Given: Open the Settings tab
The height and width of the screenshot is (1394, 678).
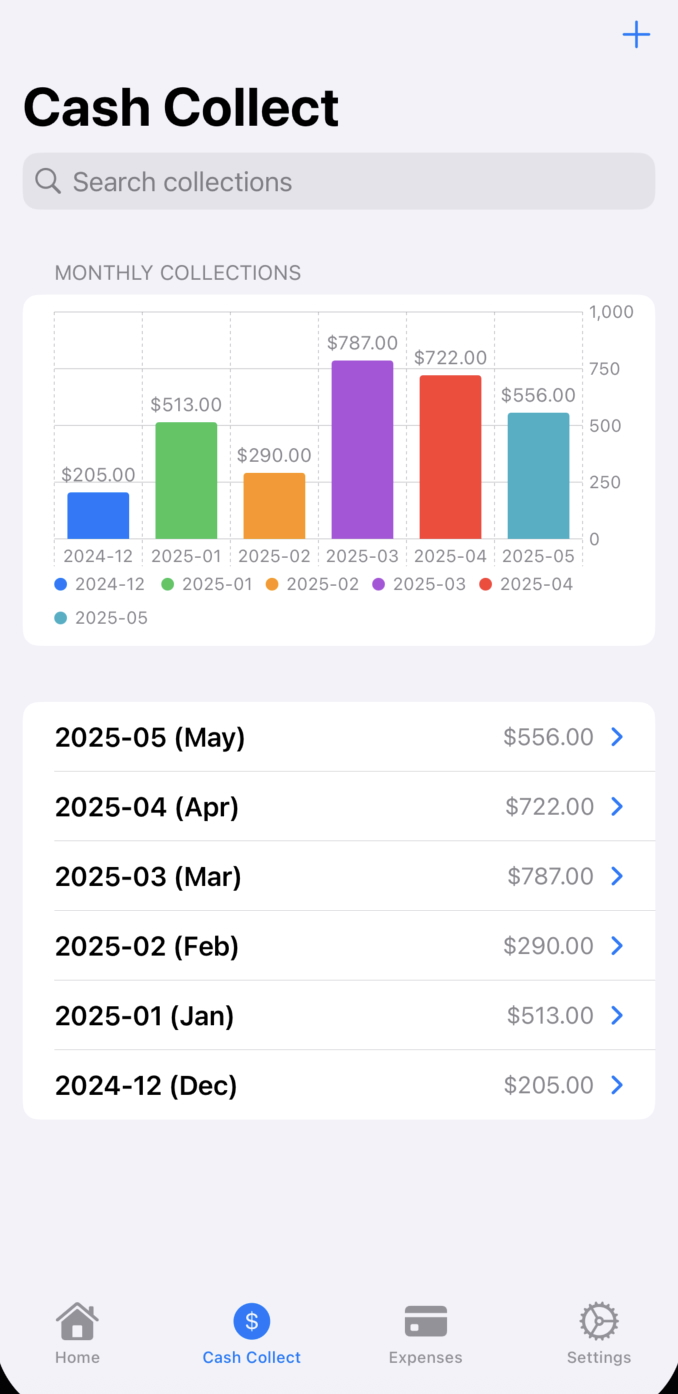Looking at the screenshot, I should click(x=599, y=1333).
